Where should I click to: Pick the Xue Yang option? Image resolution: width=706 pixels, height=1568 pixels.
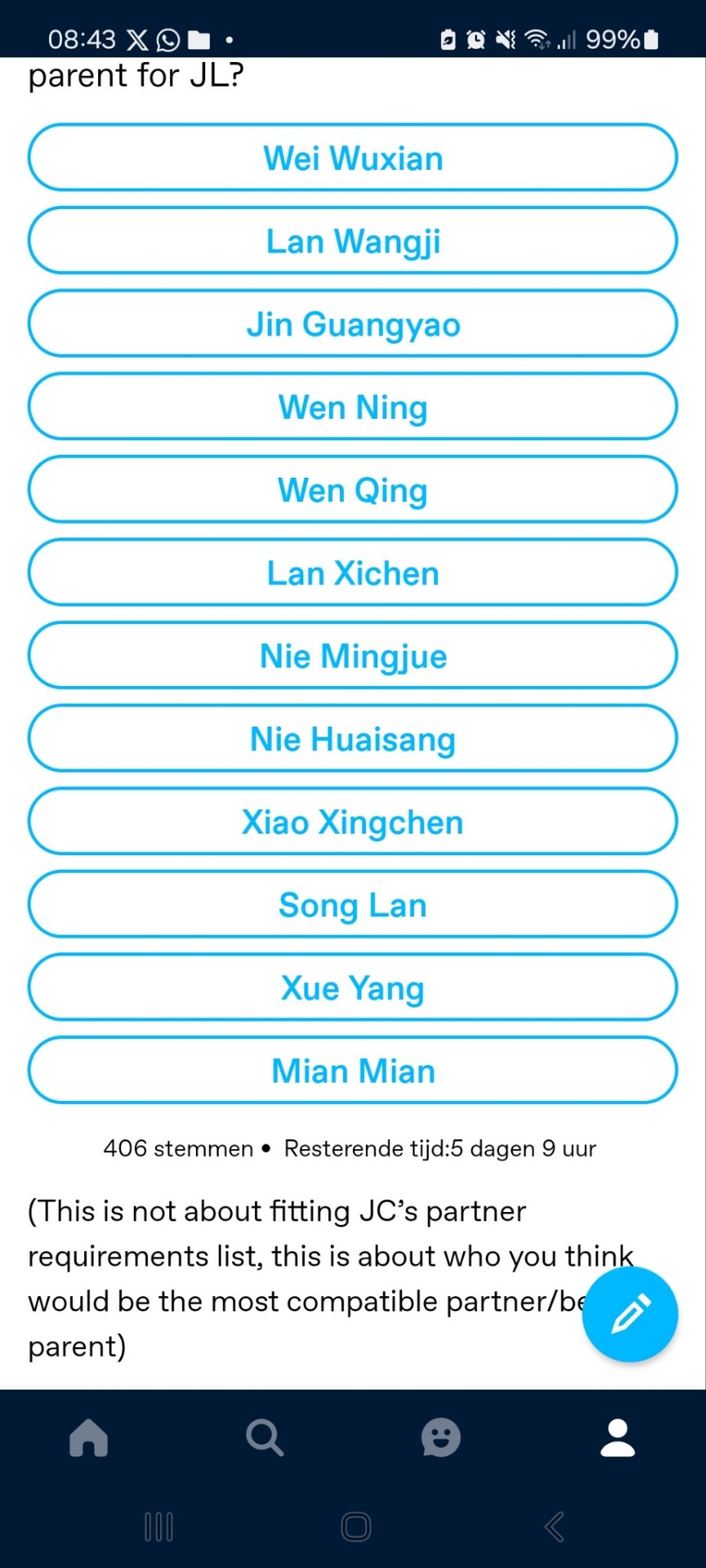[353, 987]
